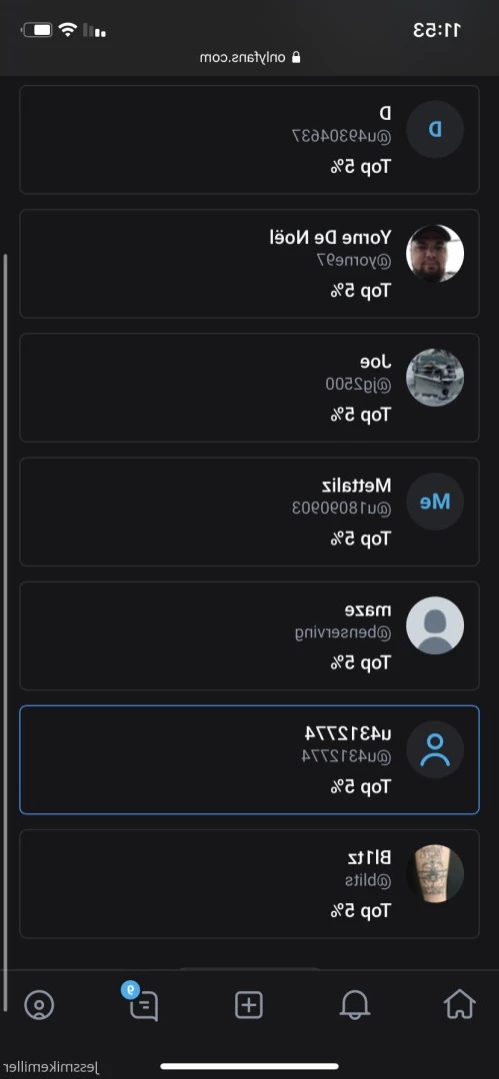Select Joe's fan card
The image size is (499, 1079).
249,387
